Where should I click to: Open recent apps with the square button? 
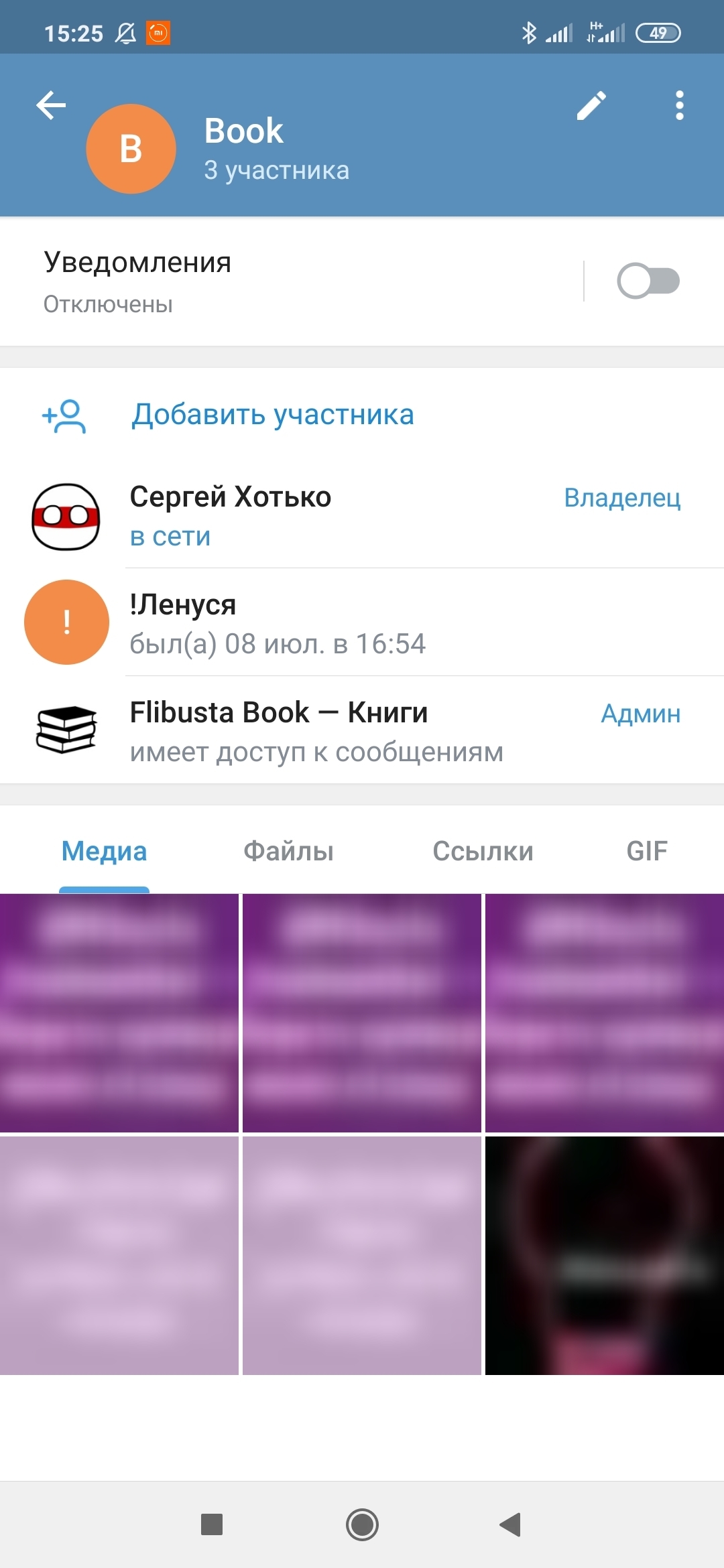(x=212, y=1524)
